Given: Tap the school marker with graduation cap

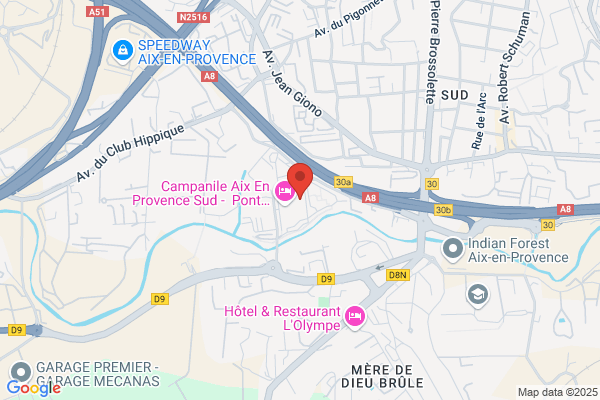Looking at the screenshot, I should pos(478,296).
